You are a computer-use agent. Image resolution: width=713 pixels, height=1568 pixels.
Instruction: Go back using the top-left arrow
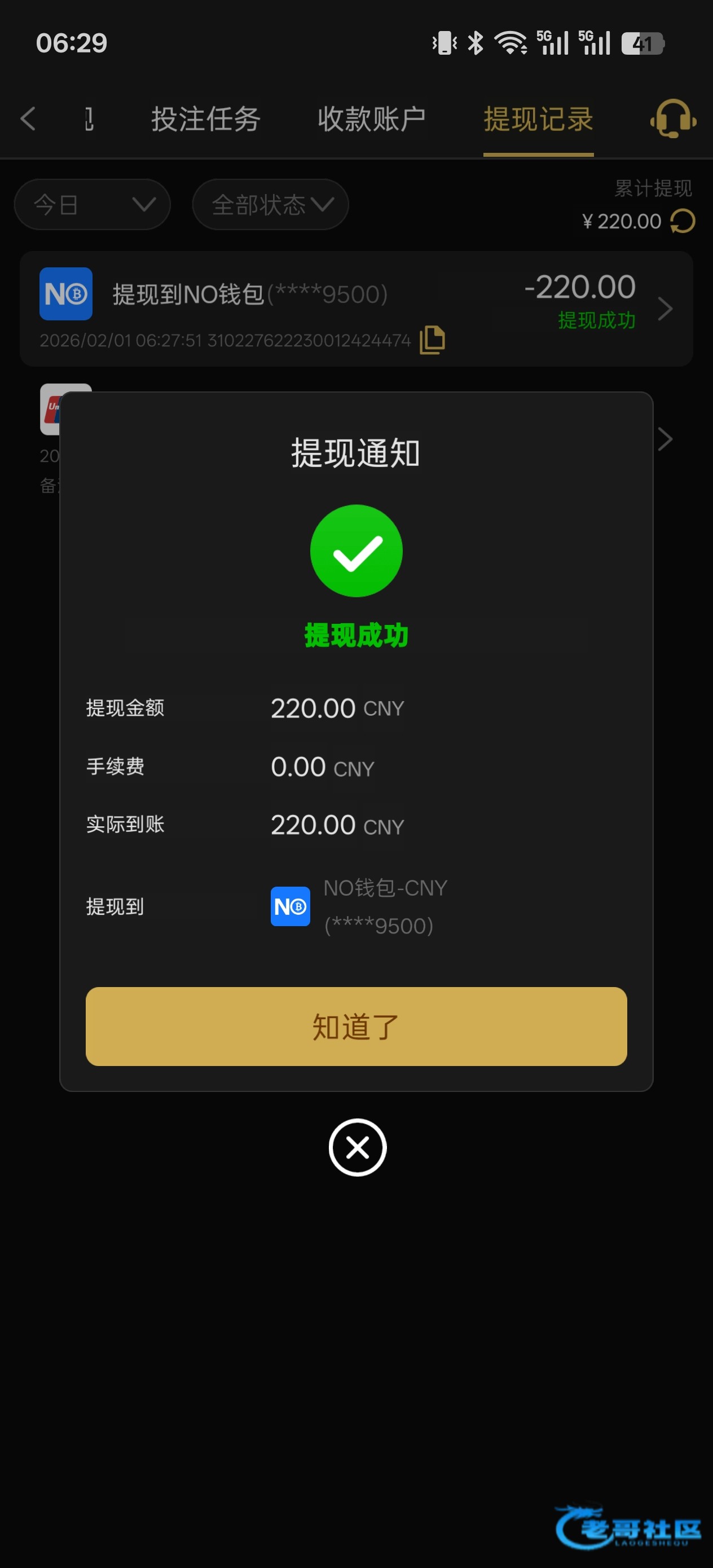[28, 118]
